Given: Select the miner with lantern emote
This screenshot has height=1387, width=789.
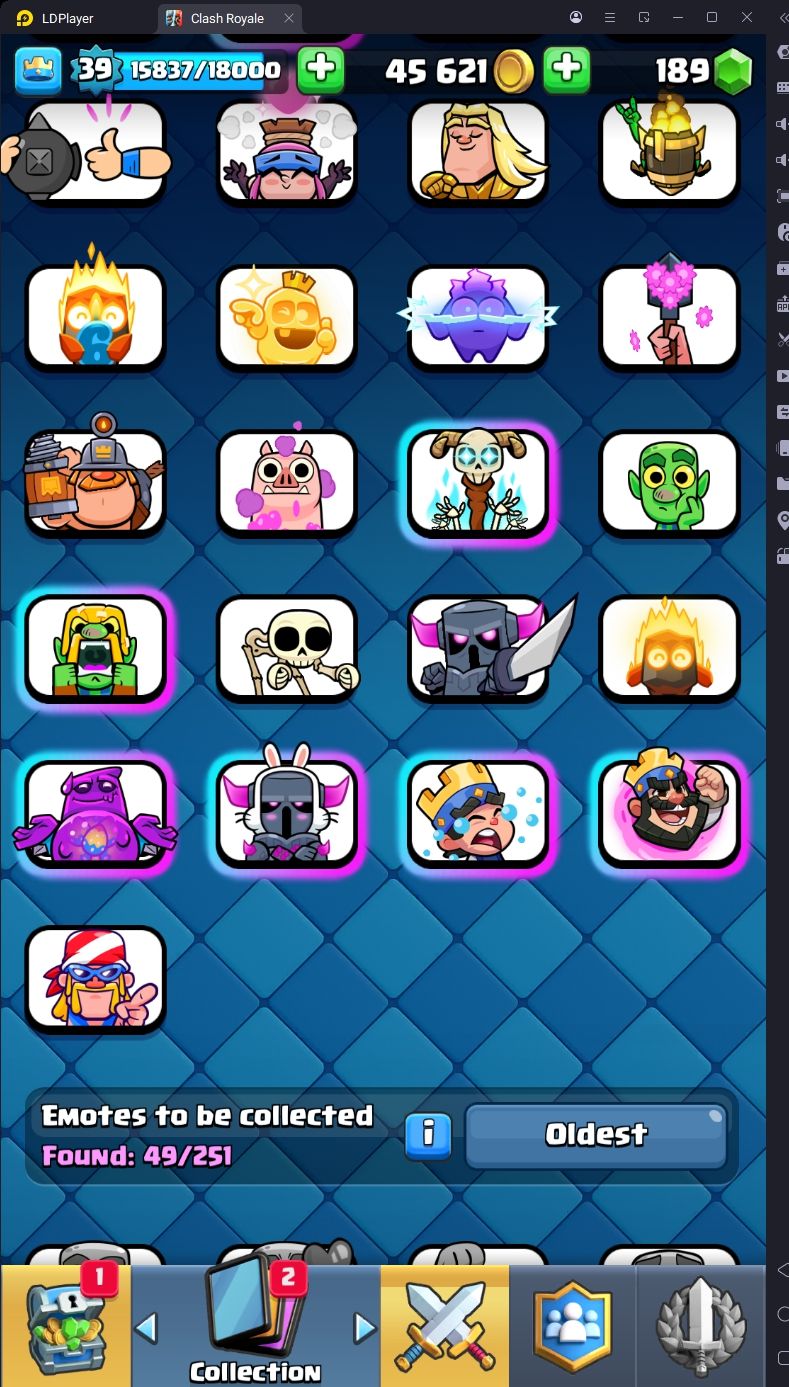Looking at the screenshot, I should coord(95,483).
